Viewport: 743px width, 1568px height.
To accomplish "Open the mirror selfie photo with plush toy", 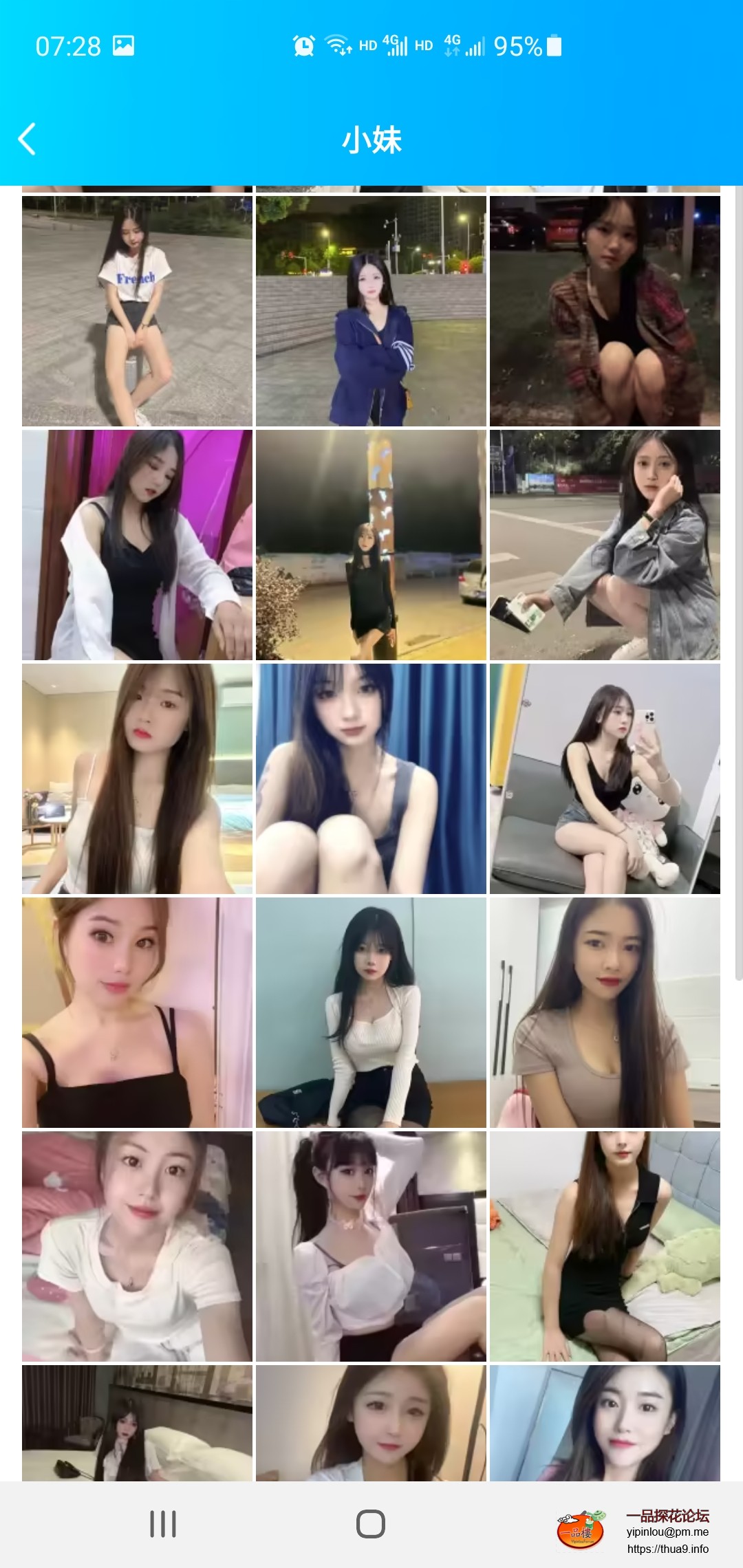I will (605, 778).
